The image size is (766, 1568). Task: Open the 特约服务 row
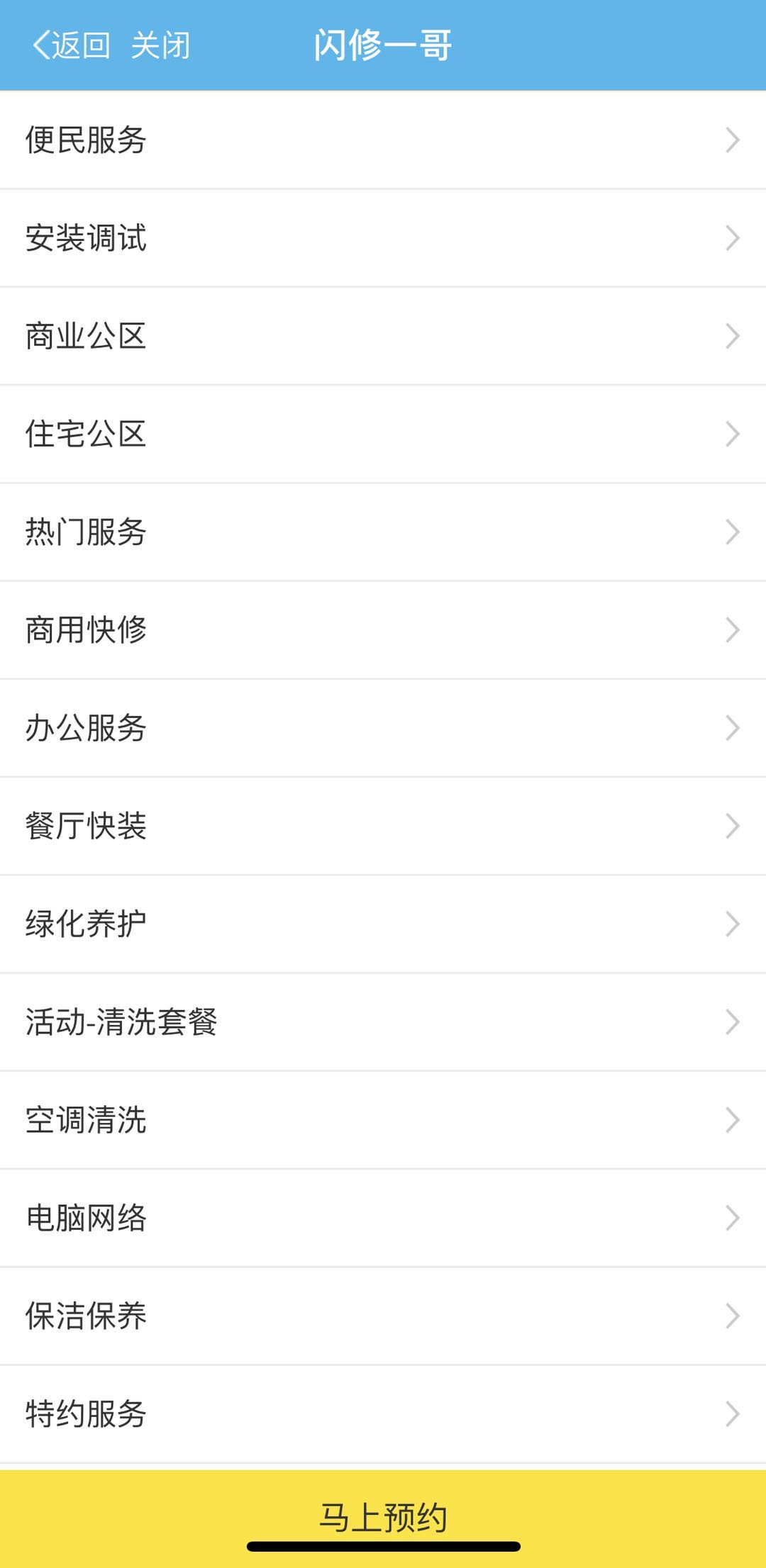coord(383,1413)
